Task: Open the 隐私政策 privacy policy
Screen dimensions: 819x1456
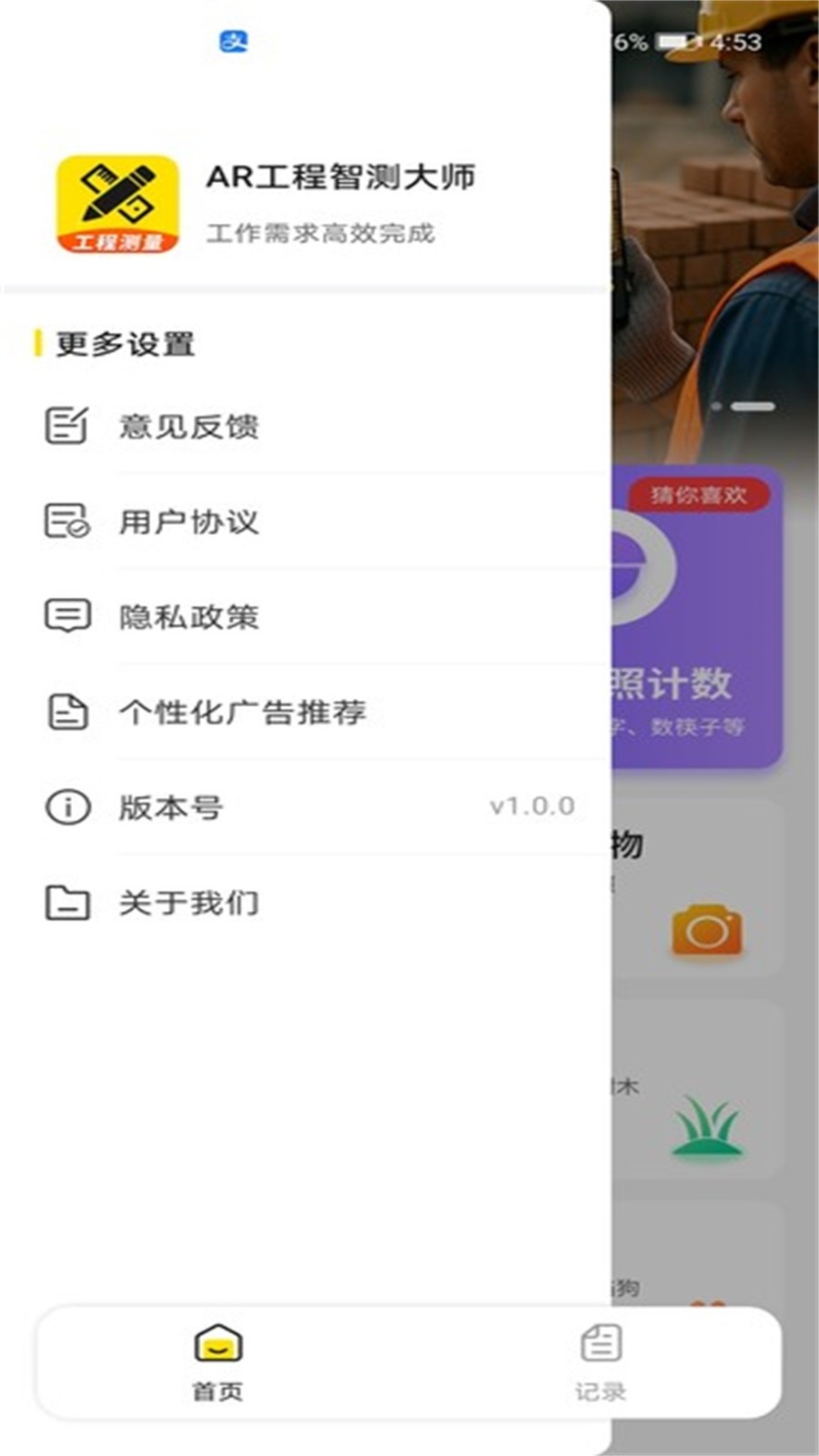Action: coord(187,617)
